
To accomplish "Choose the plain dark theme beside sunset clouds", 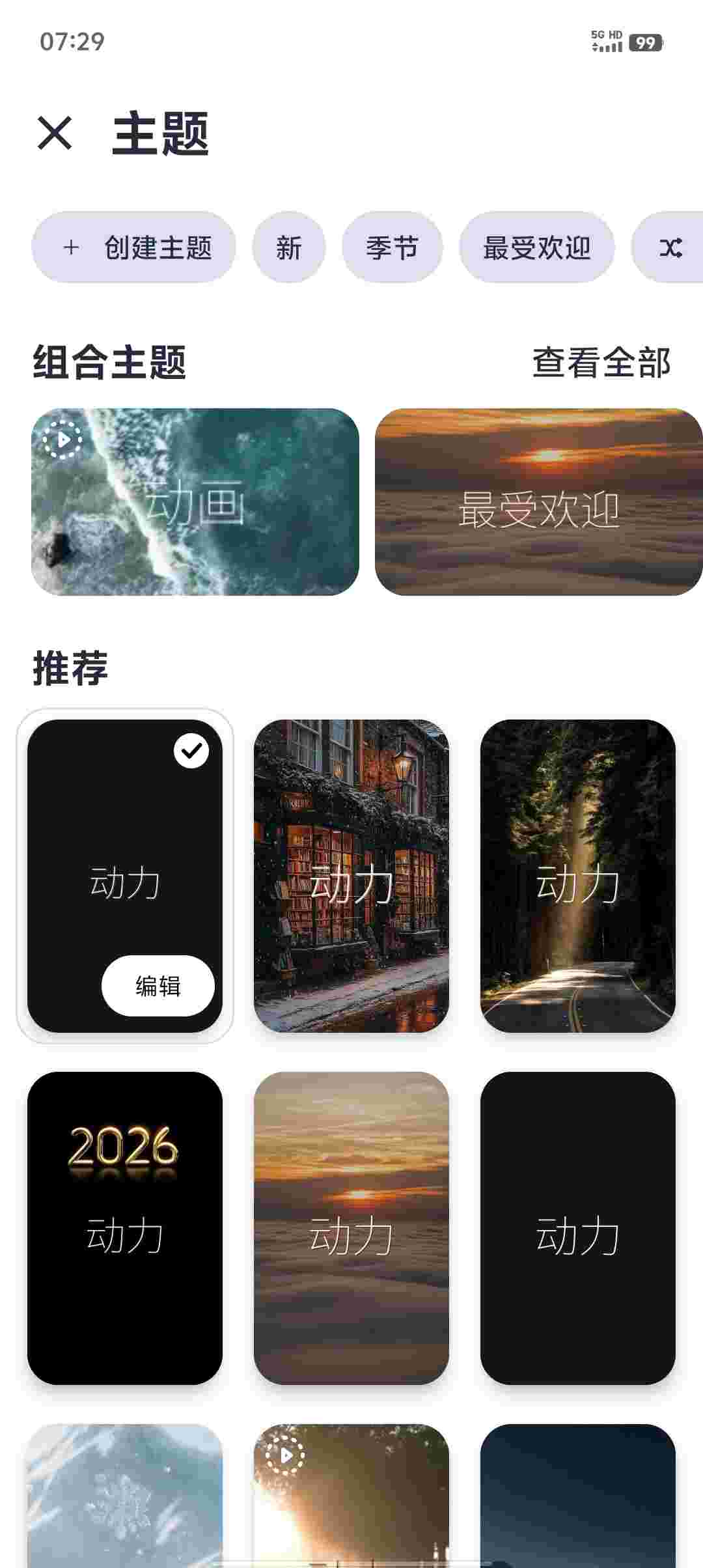I will pos(577,1228).
